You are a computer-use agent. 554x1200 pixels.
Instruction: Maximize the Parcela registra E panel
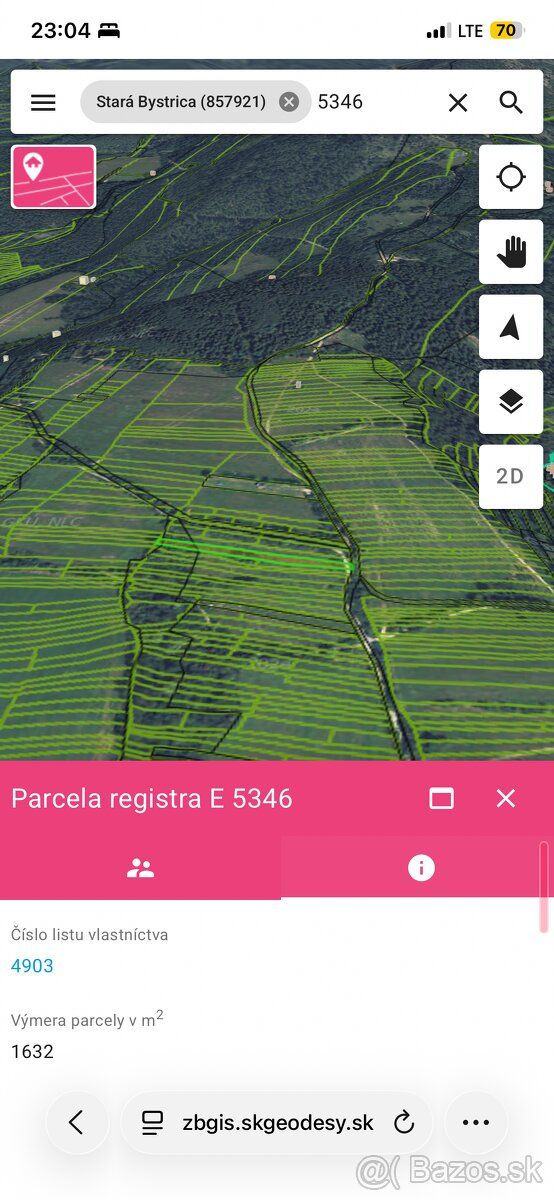point(441,798)
